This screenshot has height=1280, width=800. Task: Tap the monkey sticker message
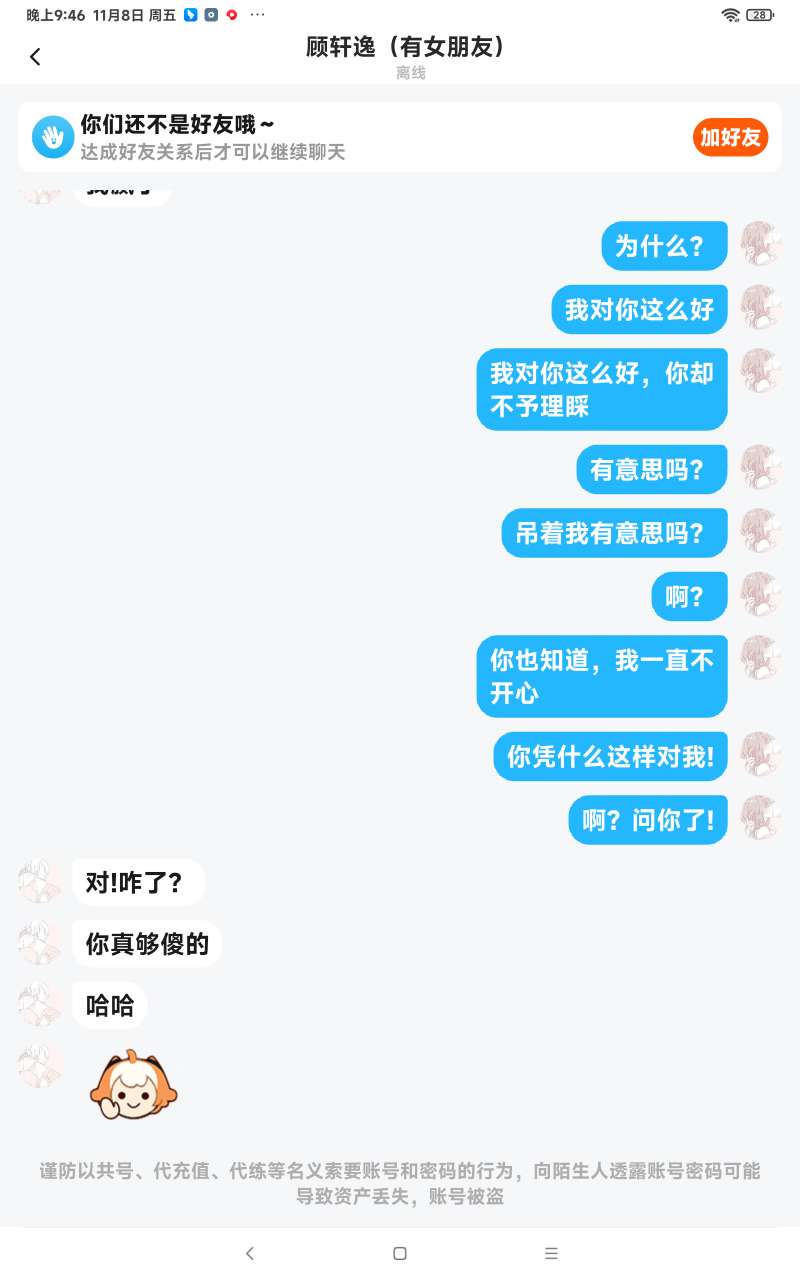tap(134, 1085)
